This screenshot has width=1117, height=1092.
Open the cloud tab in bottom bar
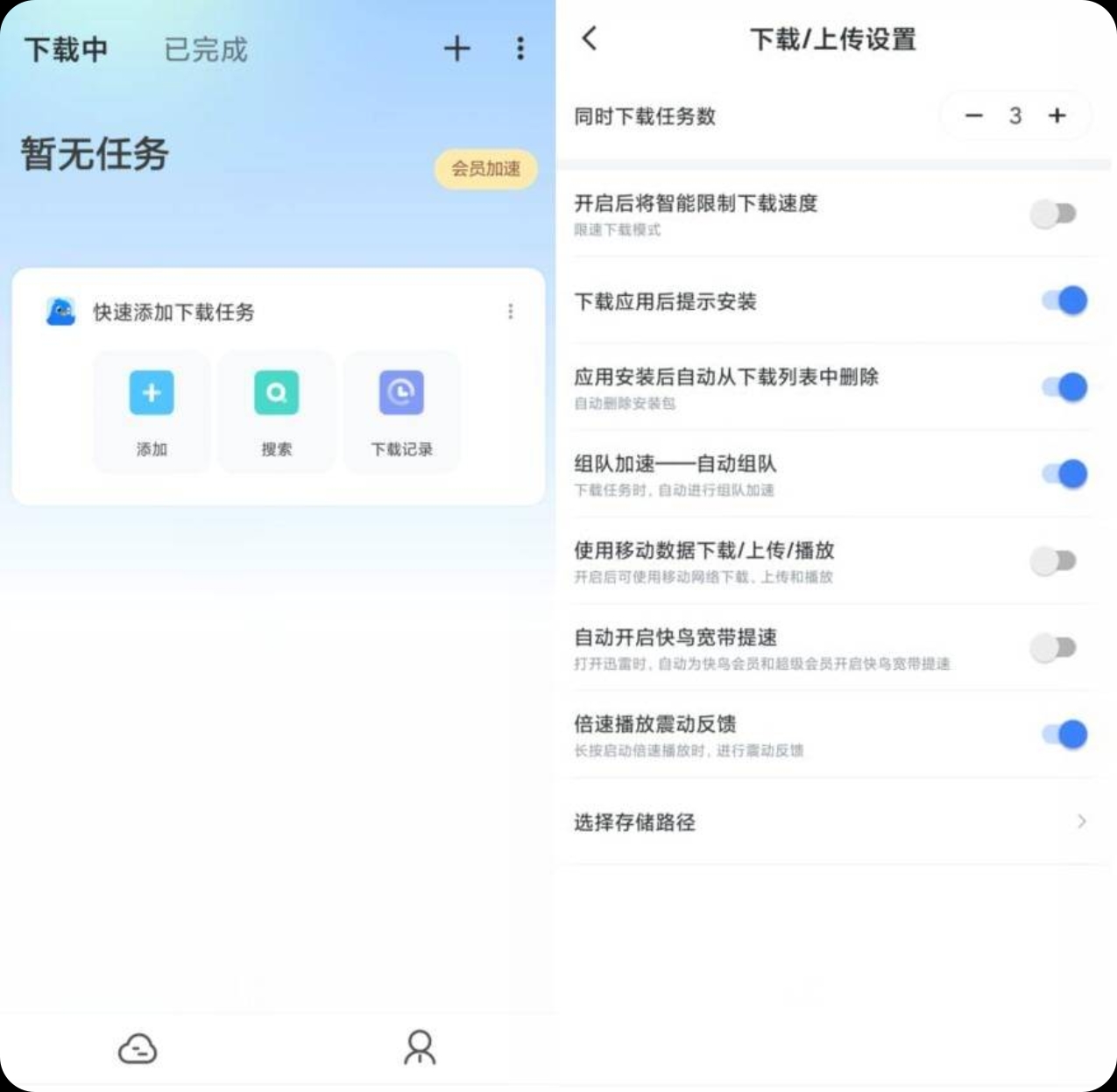pos(138,1048)
